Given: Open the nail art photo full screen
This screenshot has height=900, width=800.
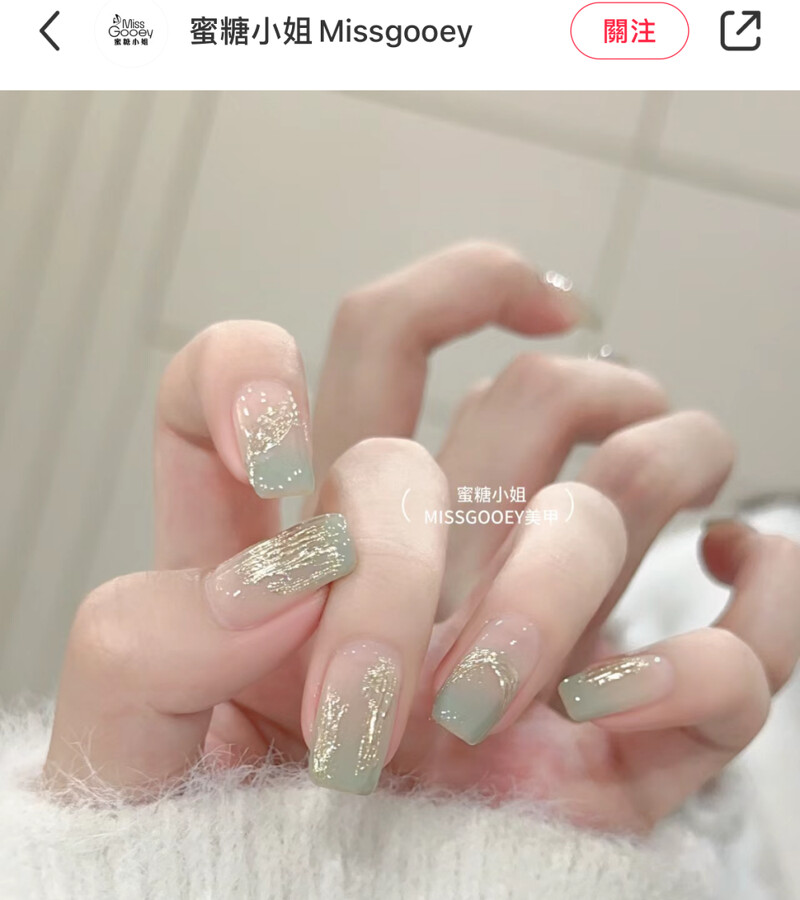Looking at the screenshot, I should pyautogui.click(x=400, y=495).
